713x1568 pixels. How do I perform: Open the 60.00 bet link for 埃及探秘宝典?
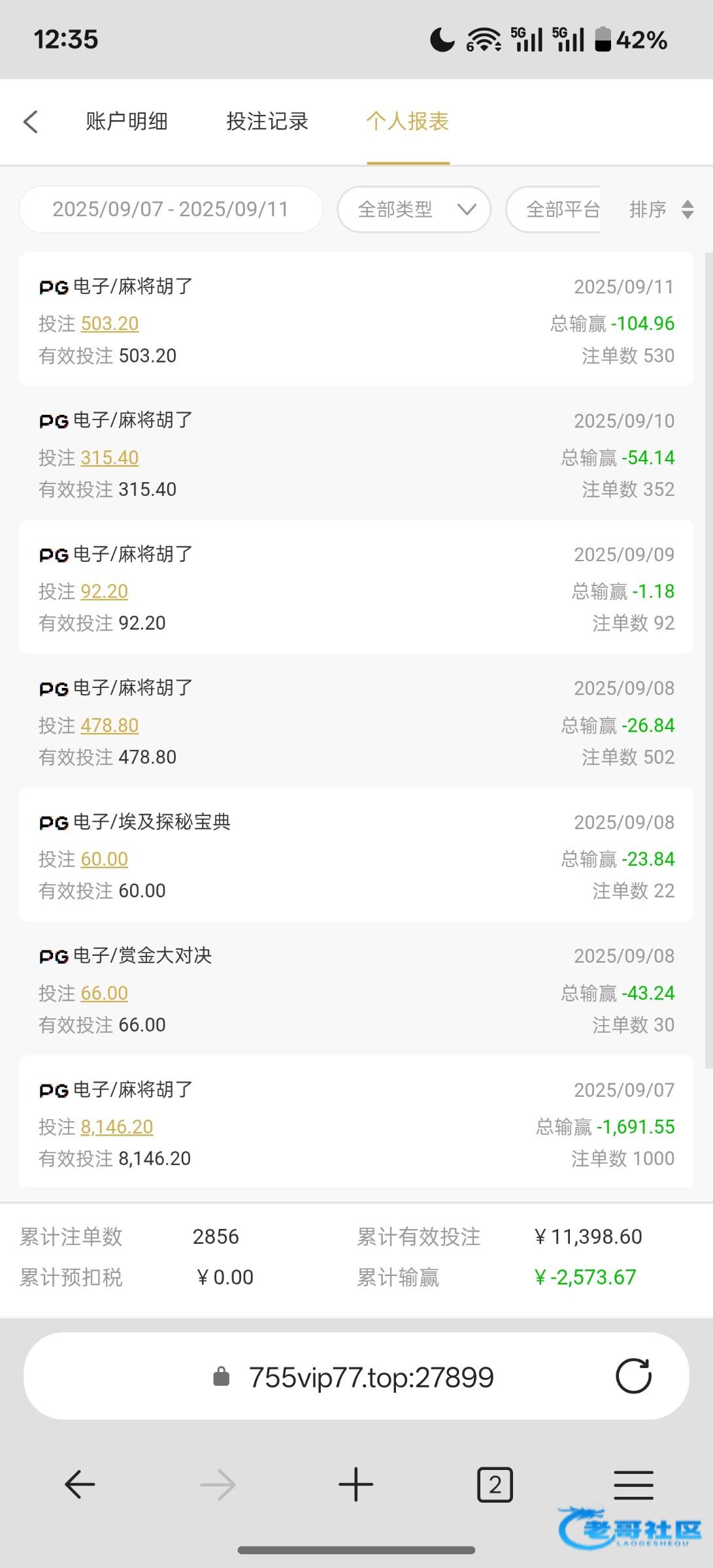[105, 859]
